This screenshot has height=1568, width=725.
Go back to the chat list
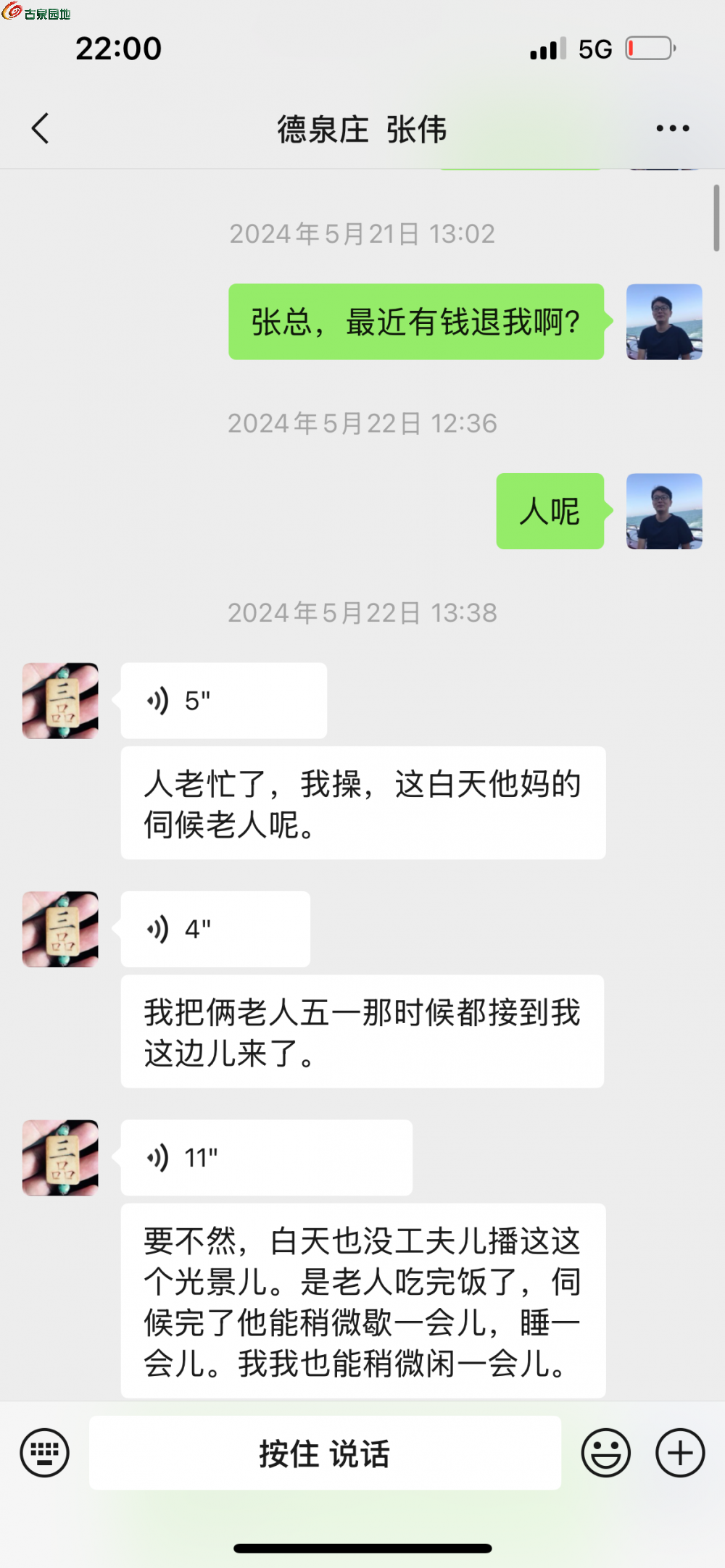click(x=41, y=128)
